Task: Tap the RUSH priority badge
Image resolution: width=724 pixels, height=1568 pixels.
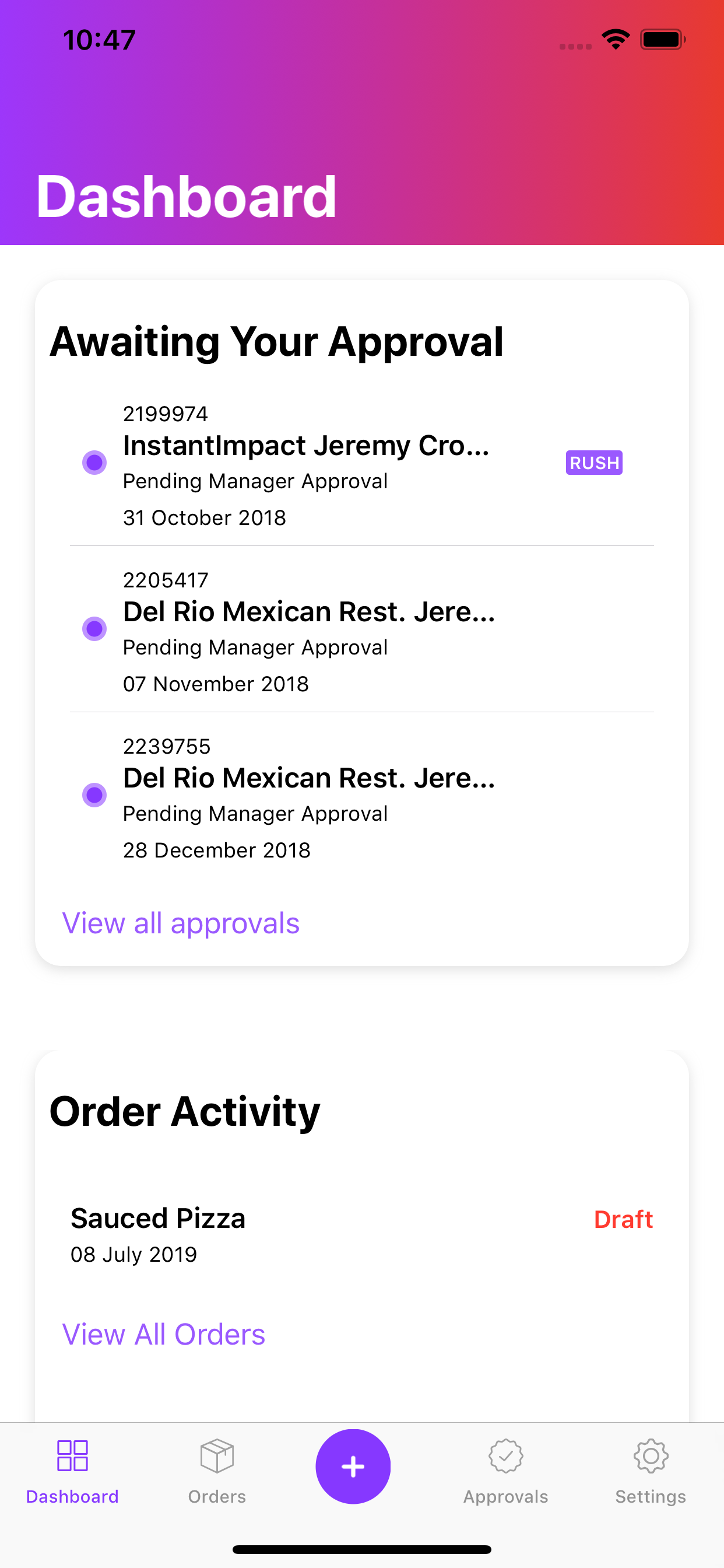Action: pos(593,463)
